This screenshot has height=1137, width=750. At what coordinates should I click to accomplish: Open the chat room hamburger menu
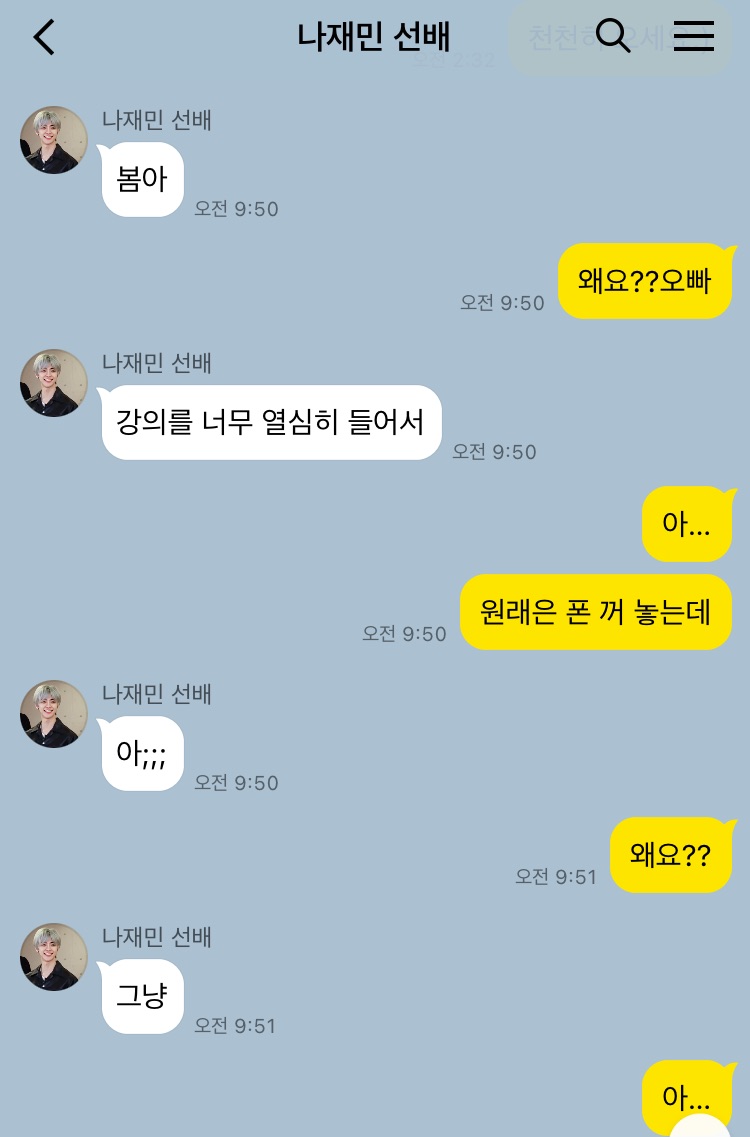point(693,36)
